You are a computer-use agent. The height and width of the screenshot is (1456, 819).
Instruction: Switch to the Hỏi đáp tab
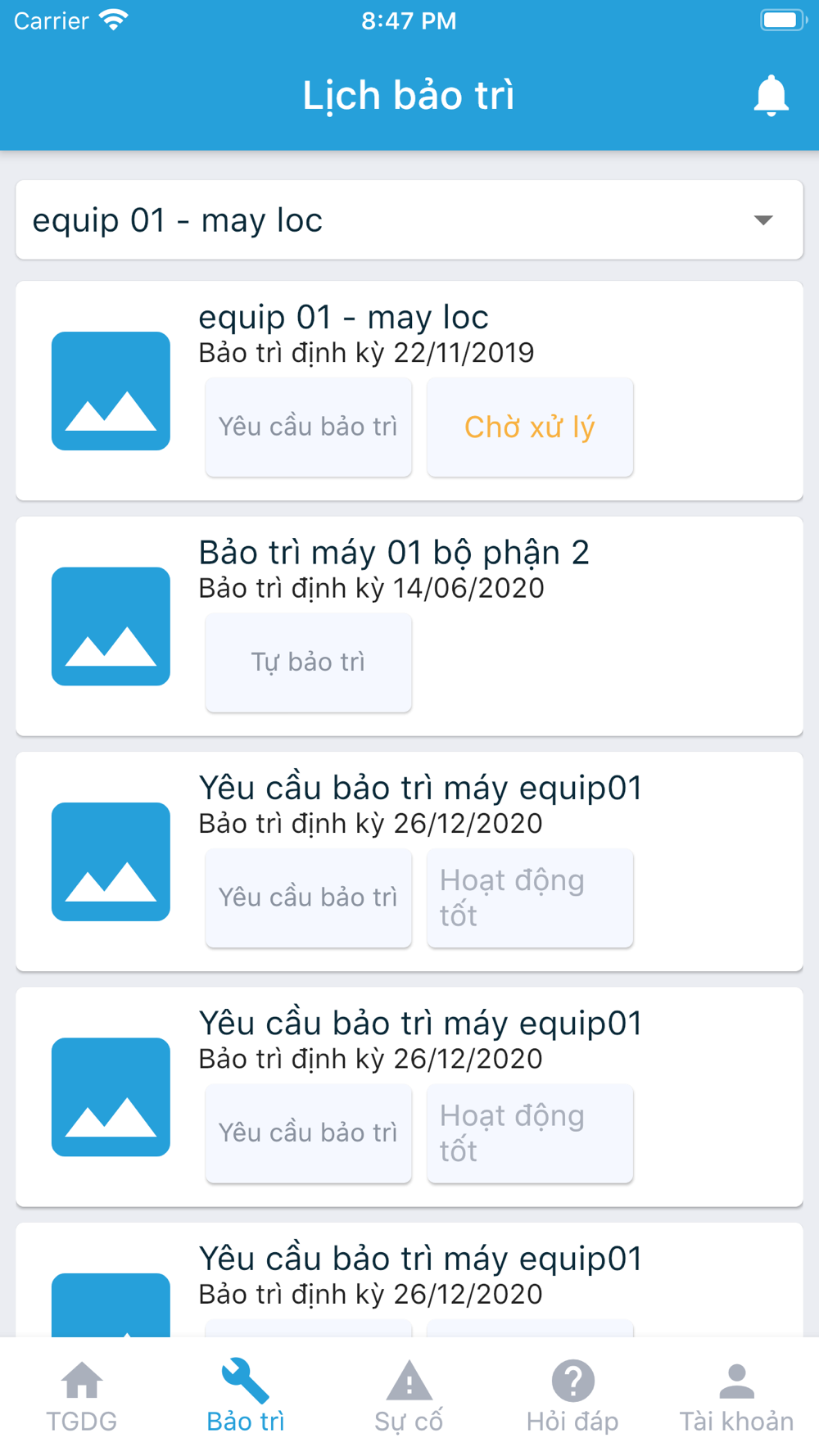tap(572, 1396)
